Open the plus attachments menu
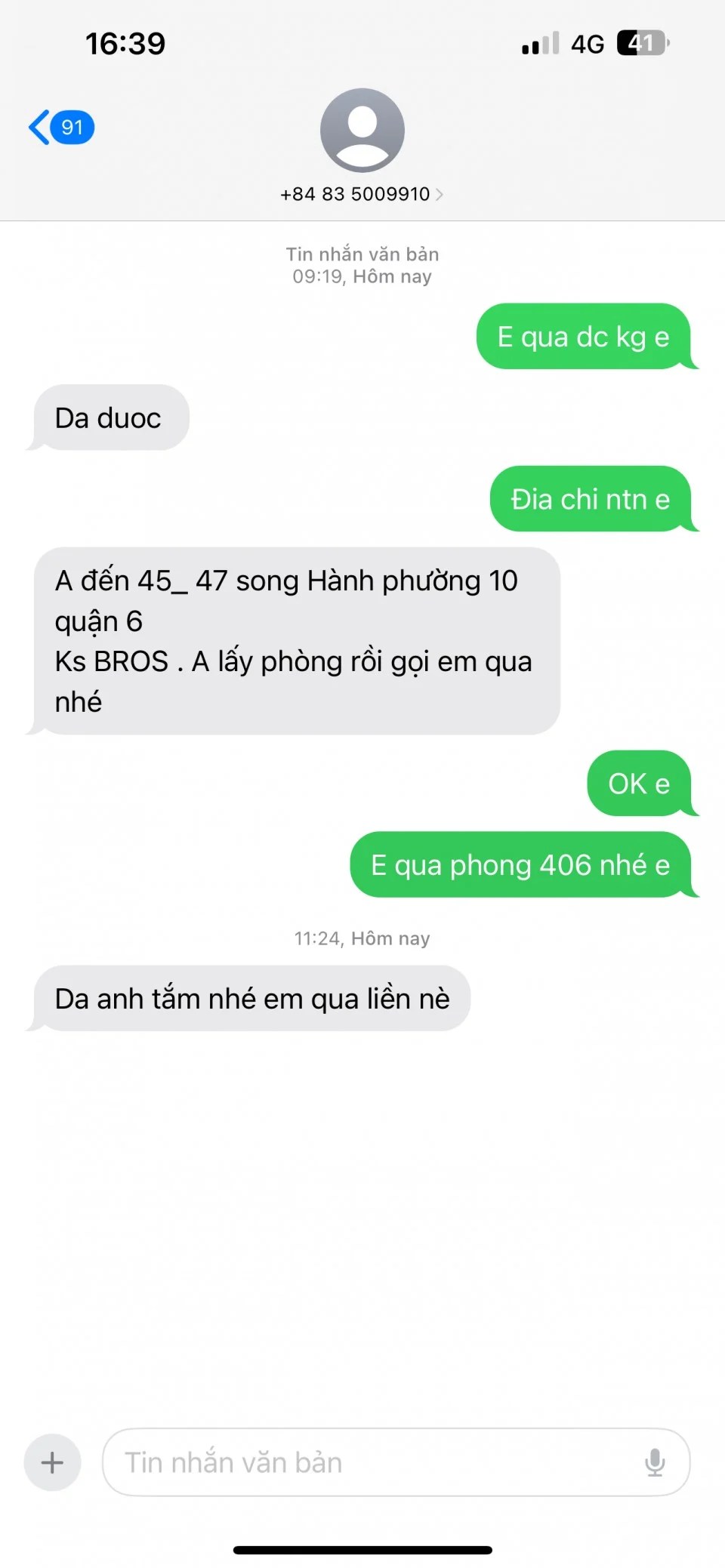Viewport: 725px width, 1568px height. click(52, 1462)
